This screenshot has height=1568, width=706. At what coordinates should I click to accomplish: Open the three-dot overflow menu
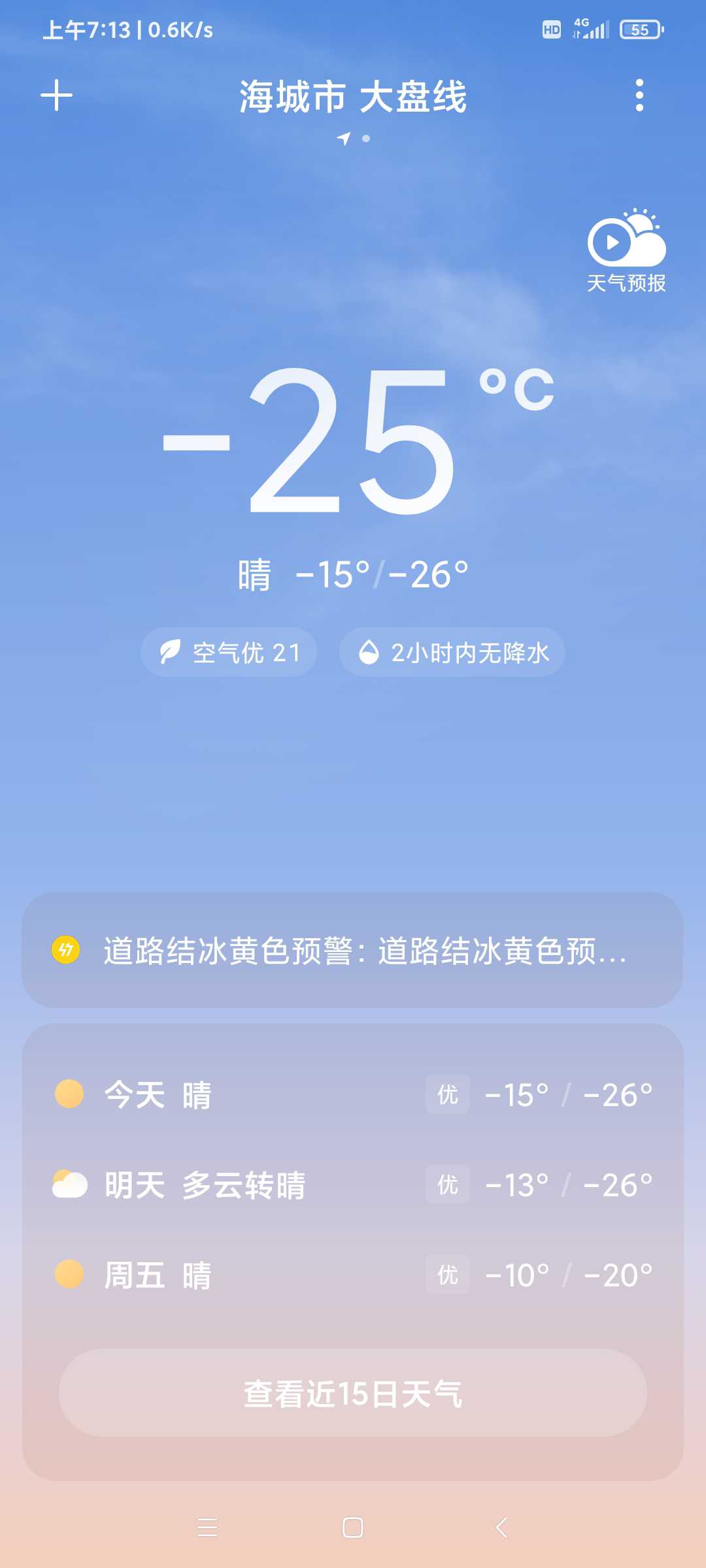click(639, 95)
